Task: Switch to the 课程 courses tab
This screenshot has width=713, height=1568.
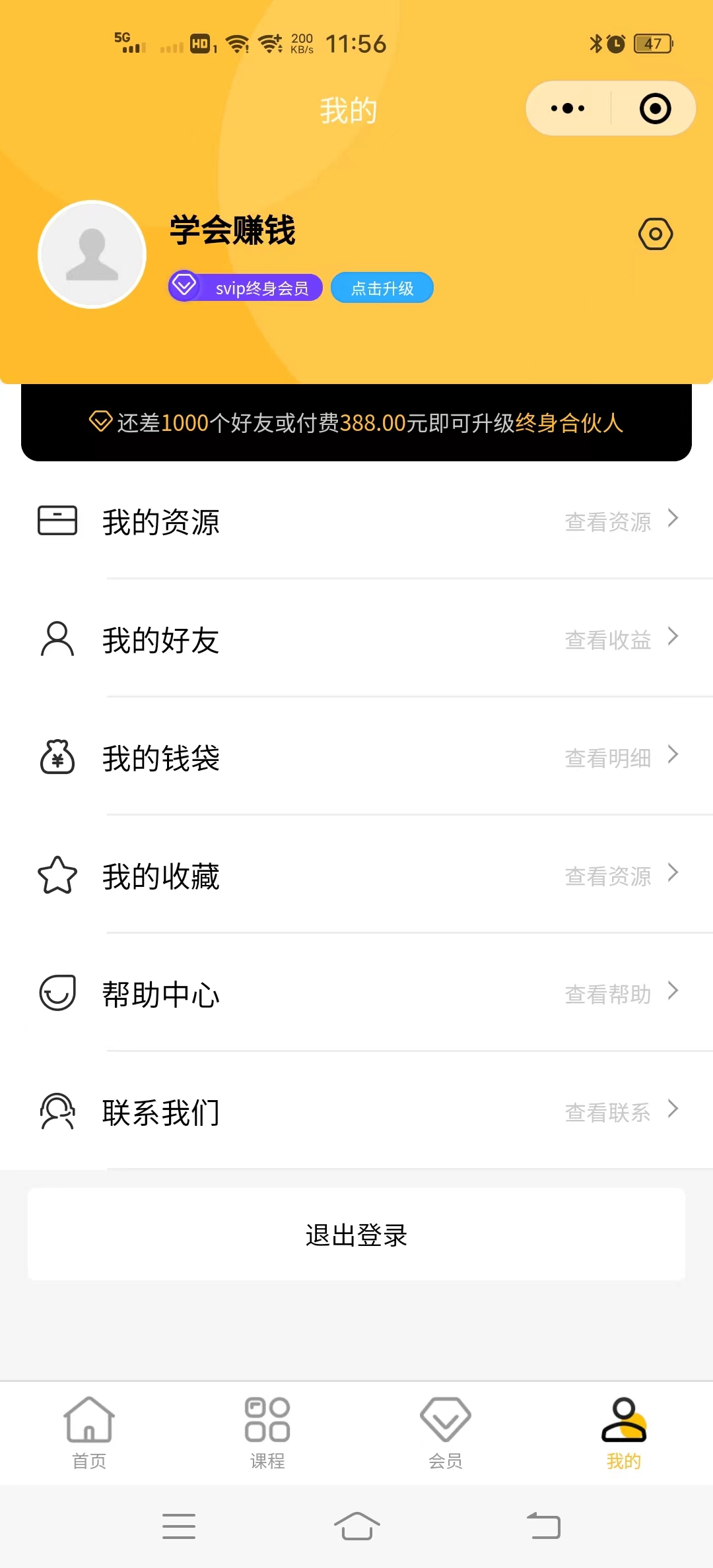Action: point(267,1432)
